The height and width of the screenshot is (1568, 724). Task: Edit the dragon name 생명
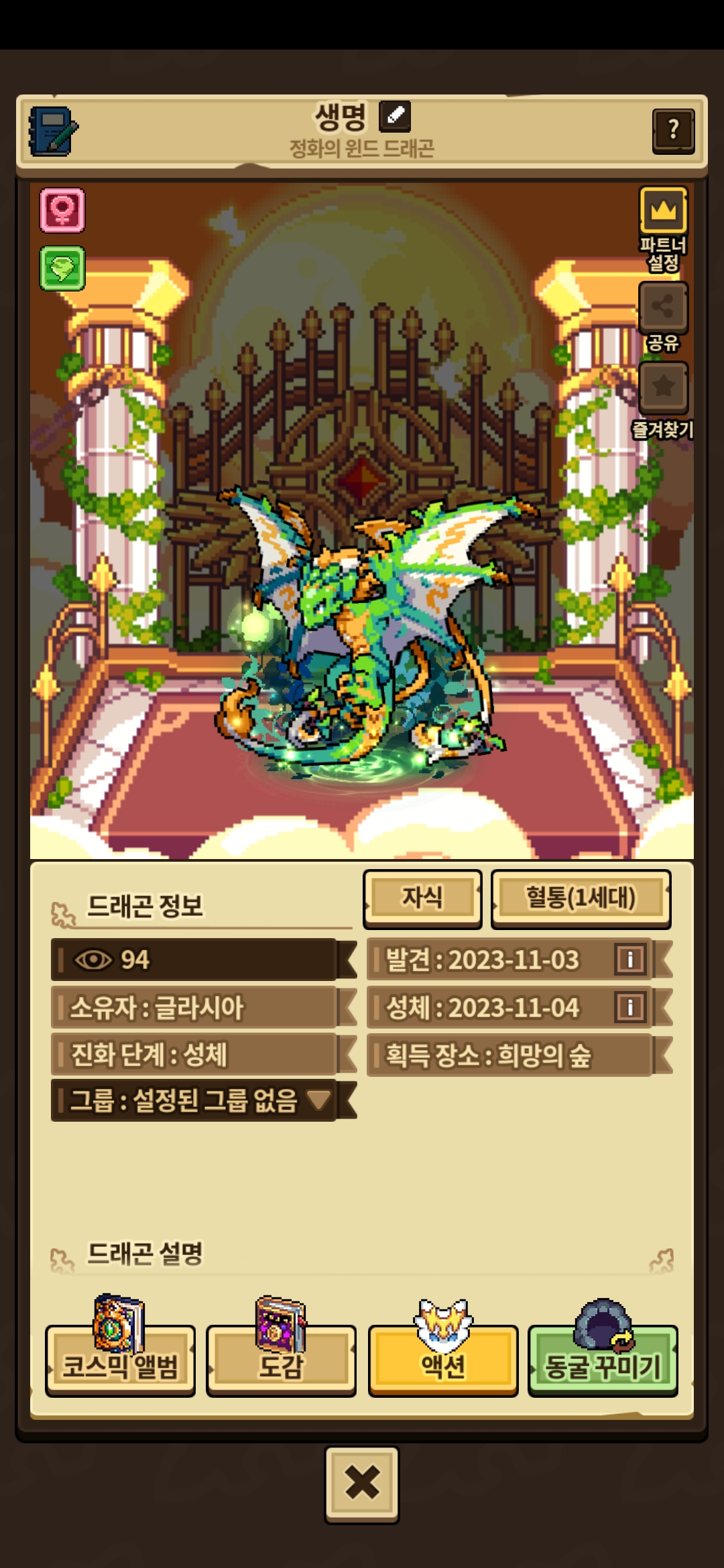(395, 116)
